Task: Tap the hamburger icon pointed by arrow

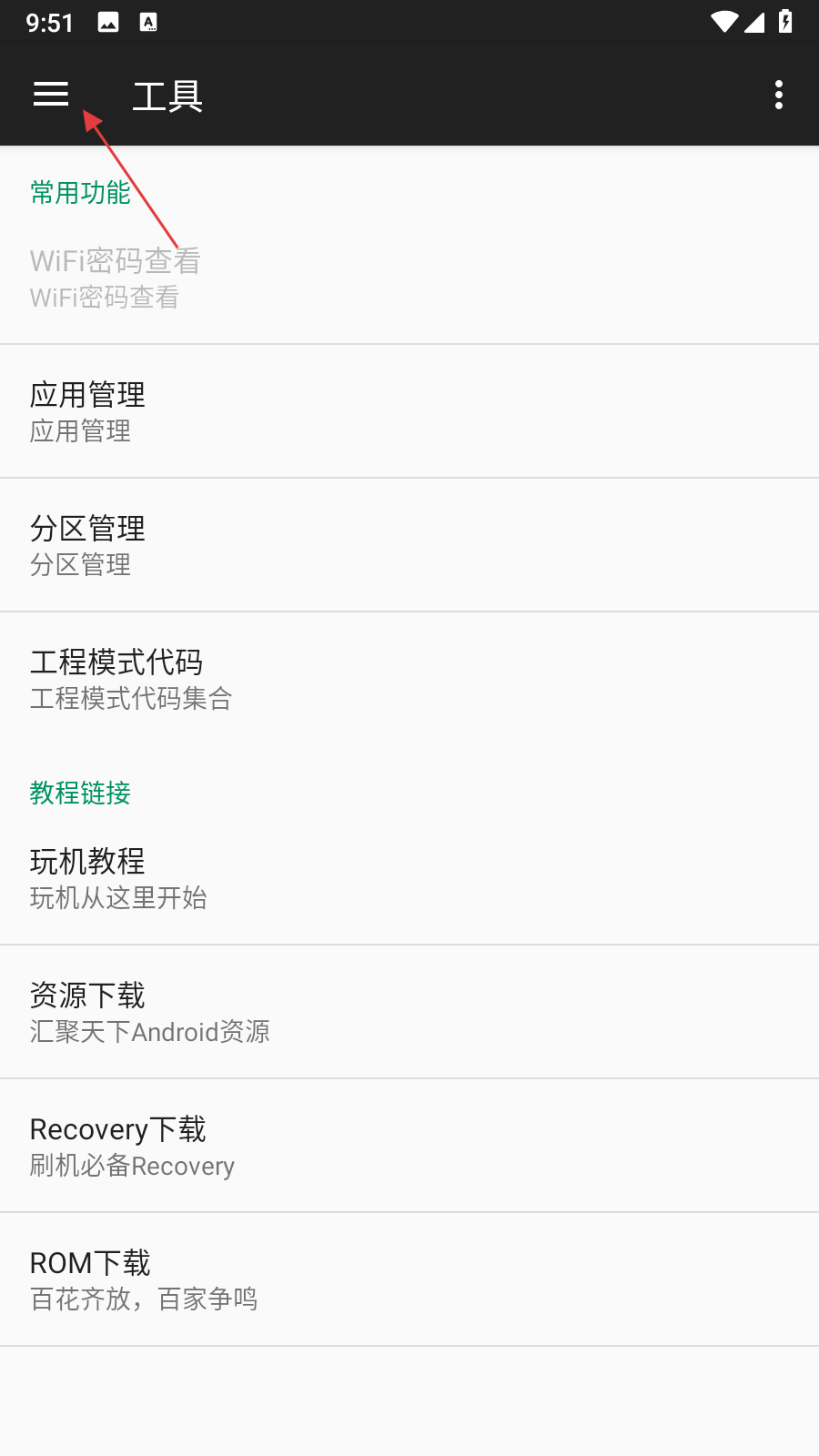Action: click(x=50, y=94)
